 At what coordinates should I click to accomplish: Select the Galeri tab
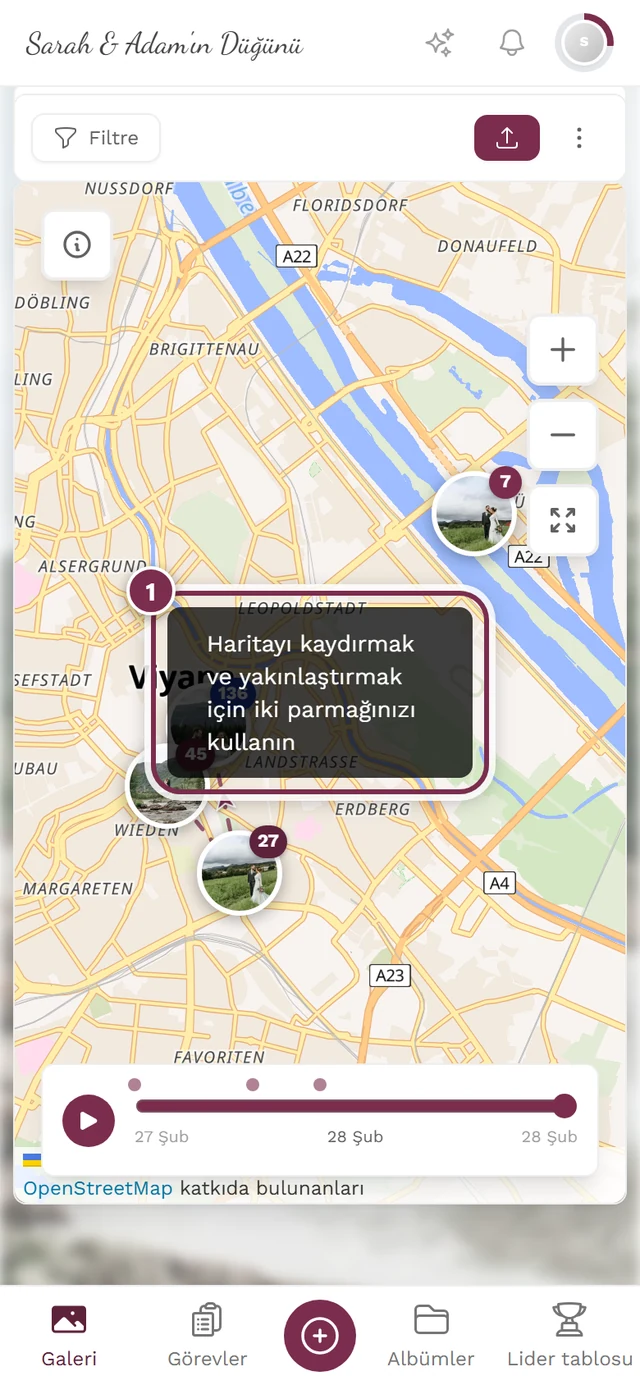tap(69, 1335)
